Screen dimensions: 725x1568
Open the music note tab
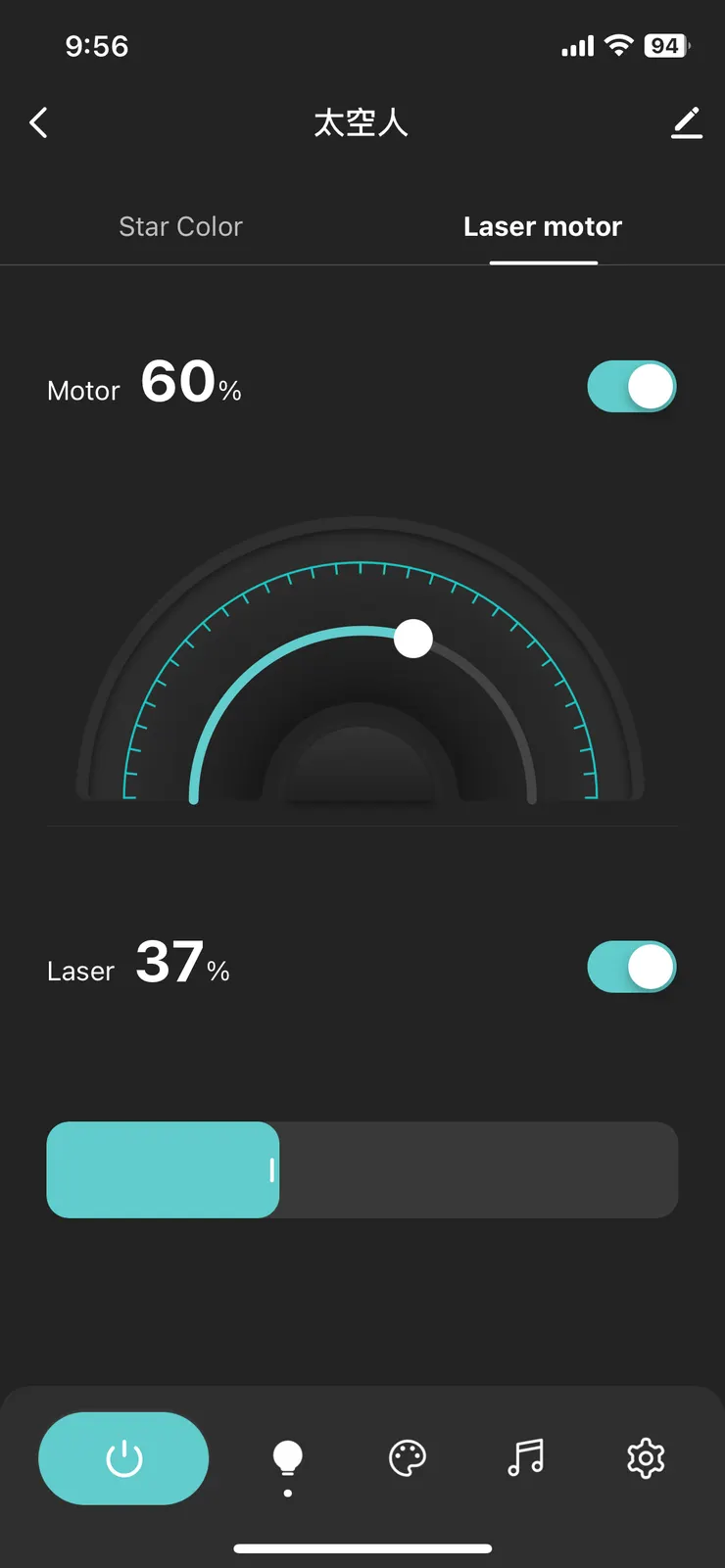[526, 1458]
